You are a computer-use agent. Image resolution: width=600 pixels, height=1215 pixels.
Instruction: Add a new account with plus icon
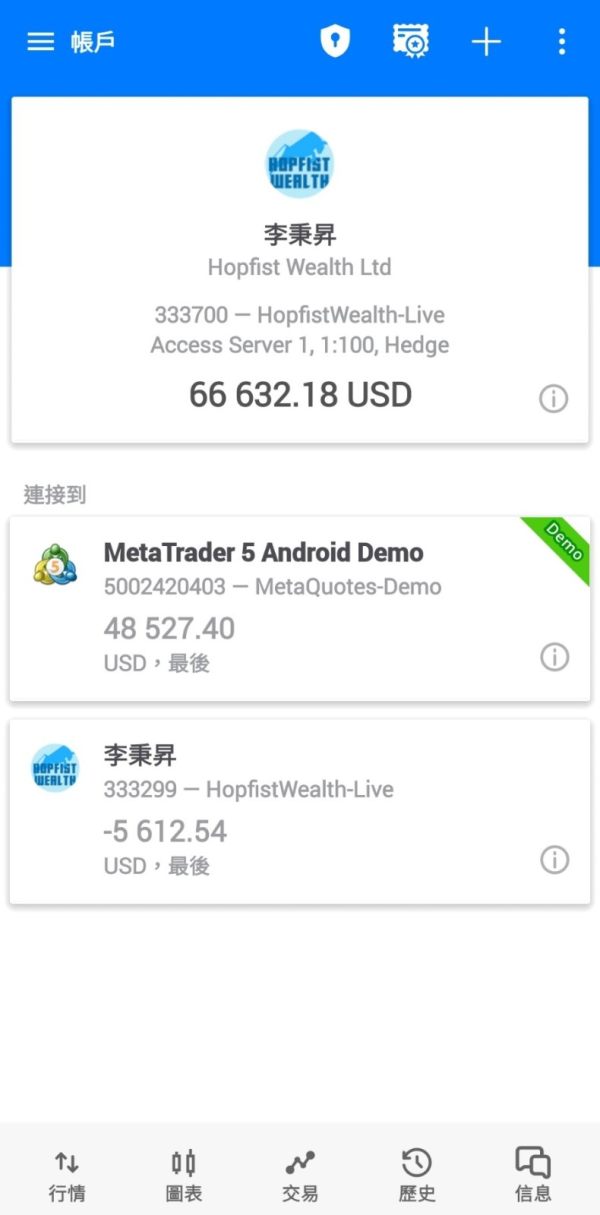tap(486, 42)
